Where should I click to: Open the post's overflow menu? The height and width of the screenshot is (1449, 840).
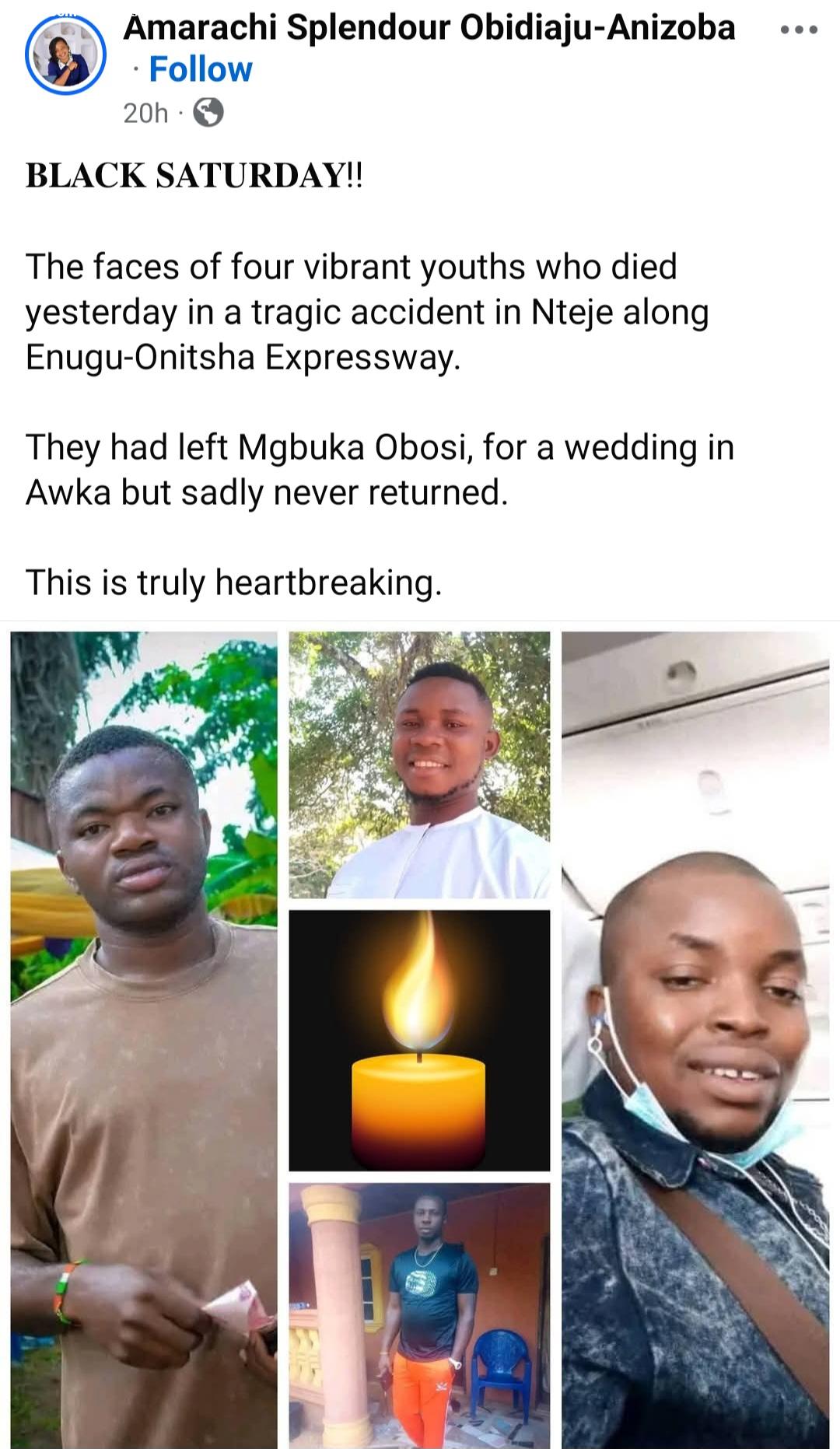799,30
